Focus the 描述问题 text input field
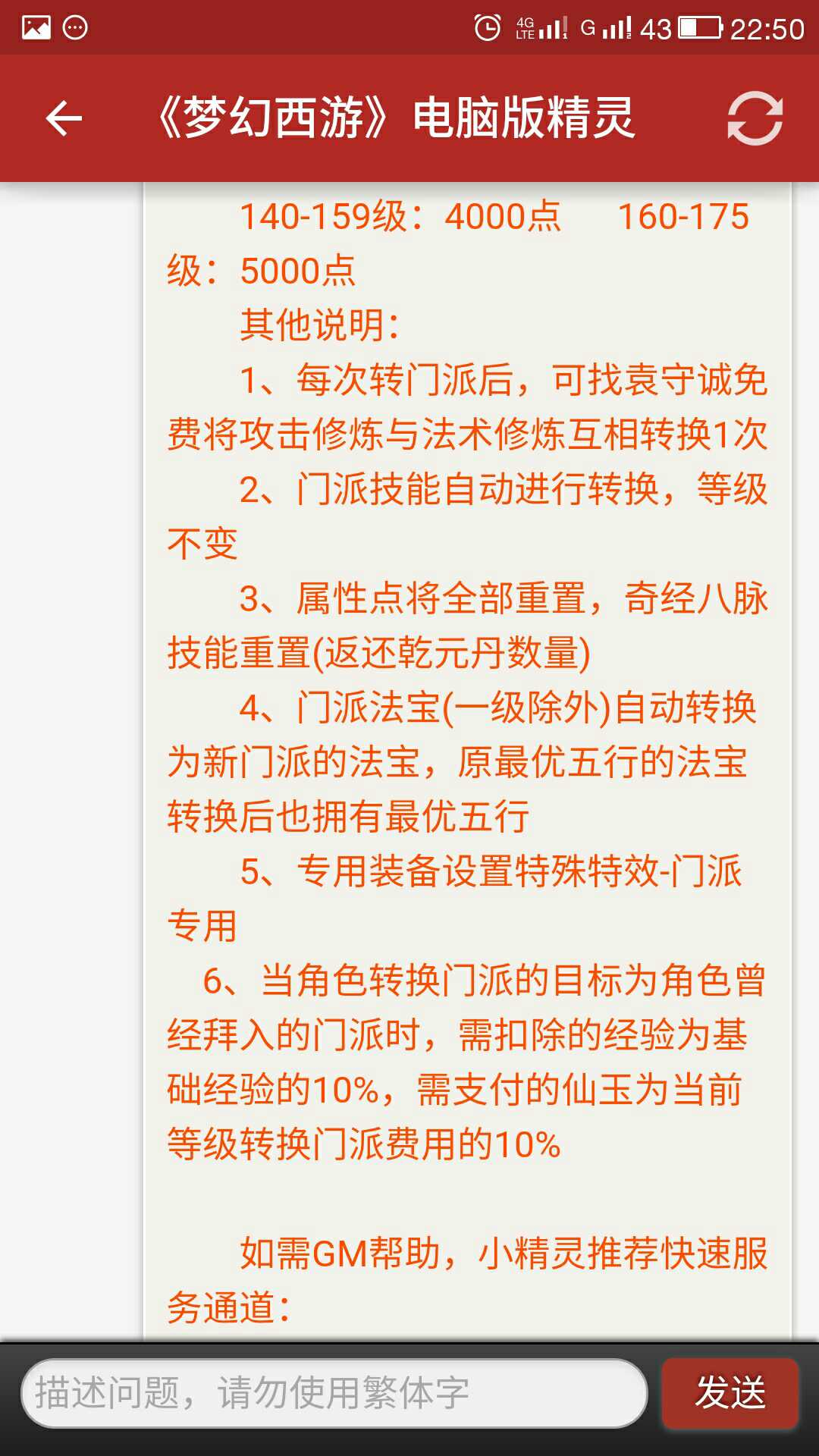819x1456 pixels. 334,1394
